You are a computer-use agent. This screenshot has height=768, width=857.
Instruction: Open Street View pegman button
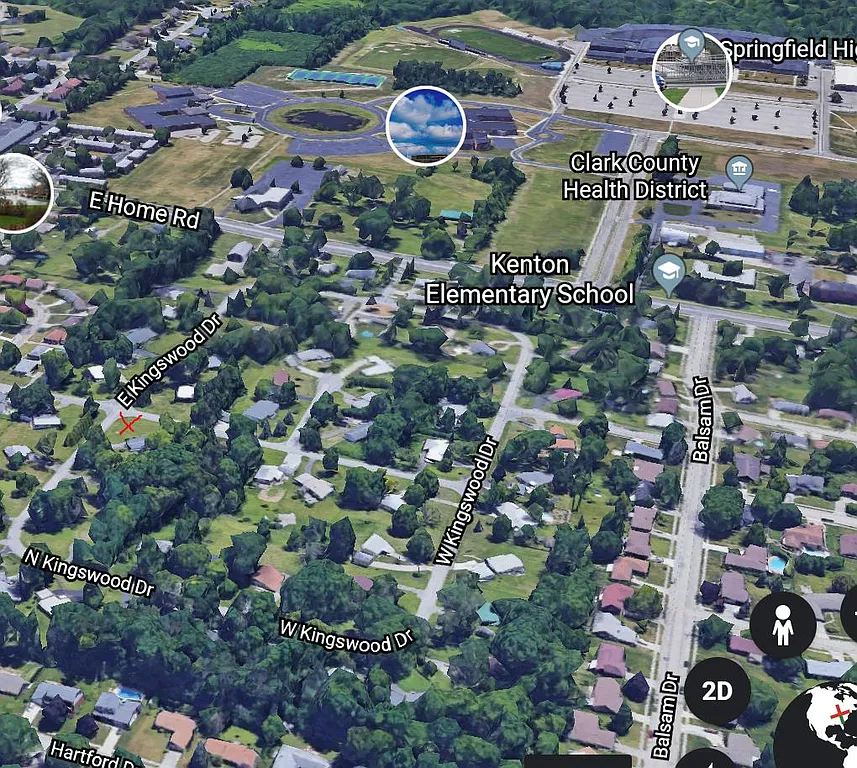point(783,625)
